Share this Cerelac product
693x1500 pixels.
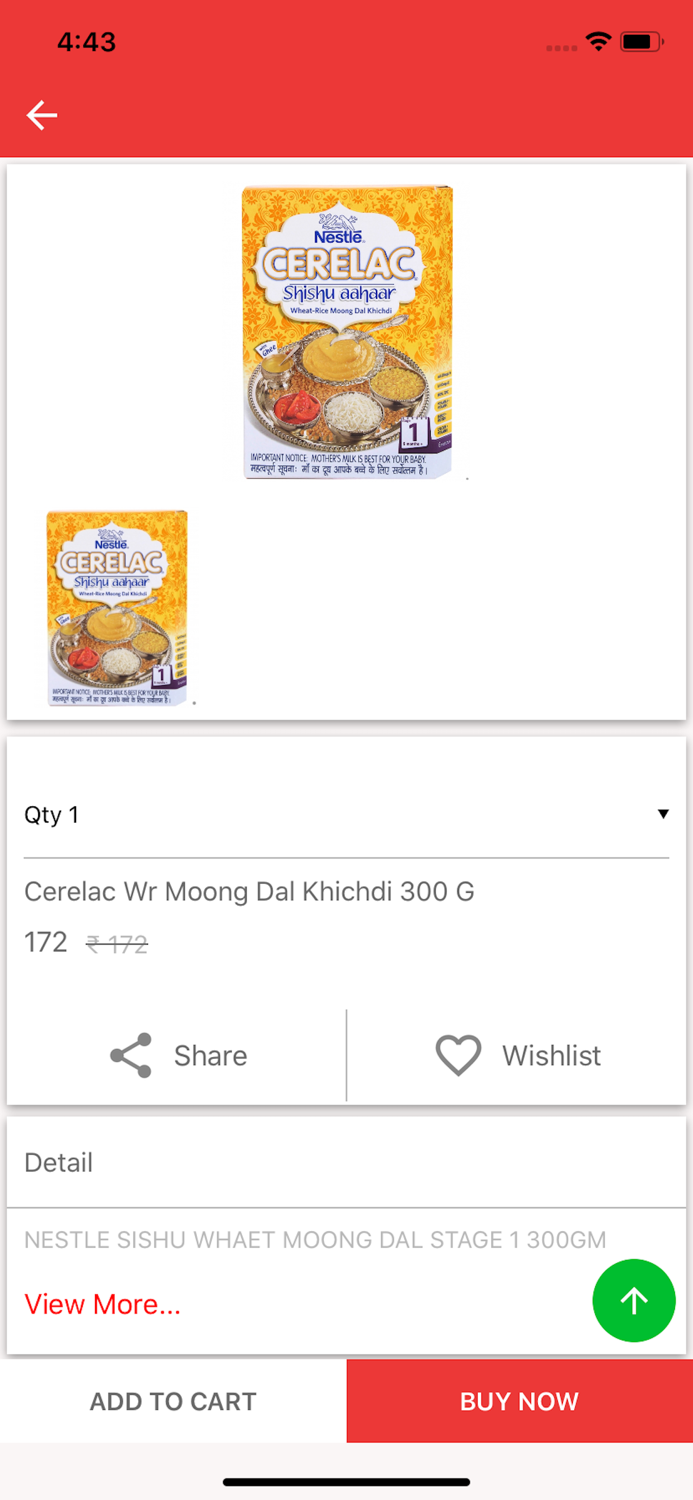pyautogui.click(x=178, y=1056)
